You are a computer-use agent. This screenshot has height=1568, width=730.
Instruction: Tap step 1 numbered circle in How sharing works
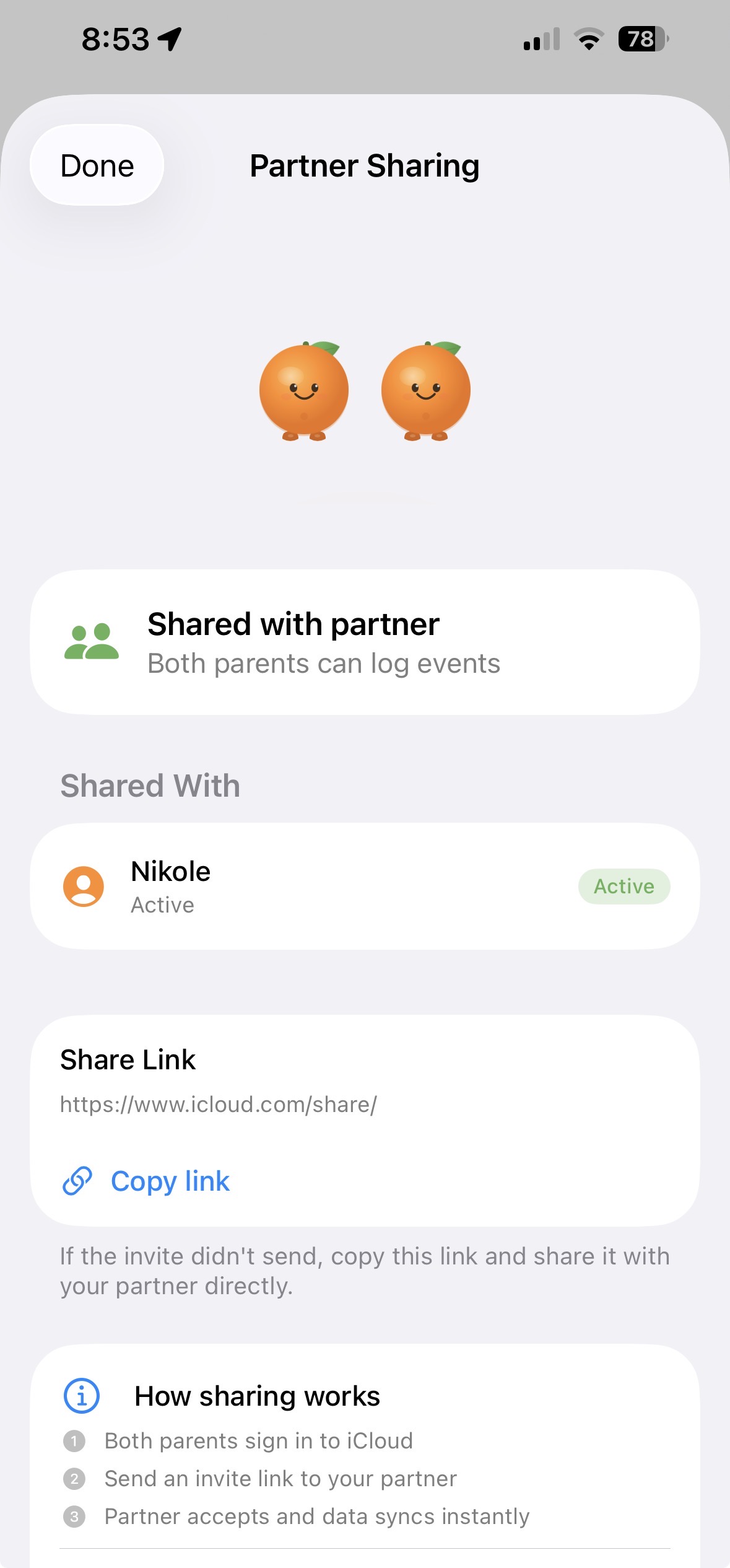pos(74,1441)
